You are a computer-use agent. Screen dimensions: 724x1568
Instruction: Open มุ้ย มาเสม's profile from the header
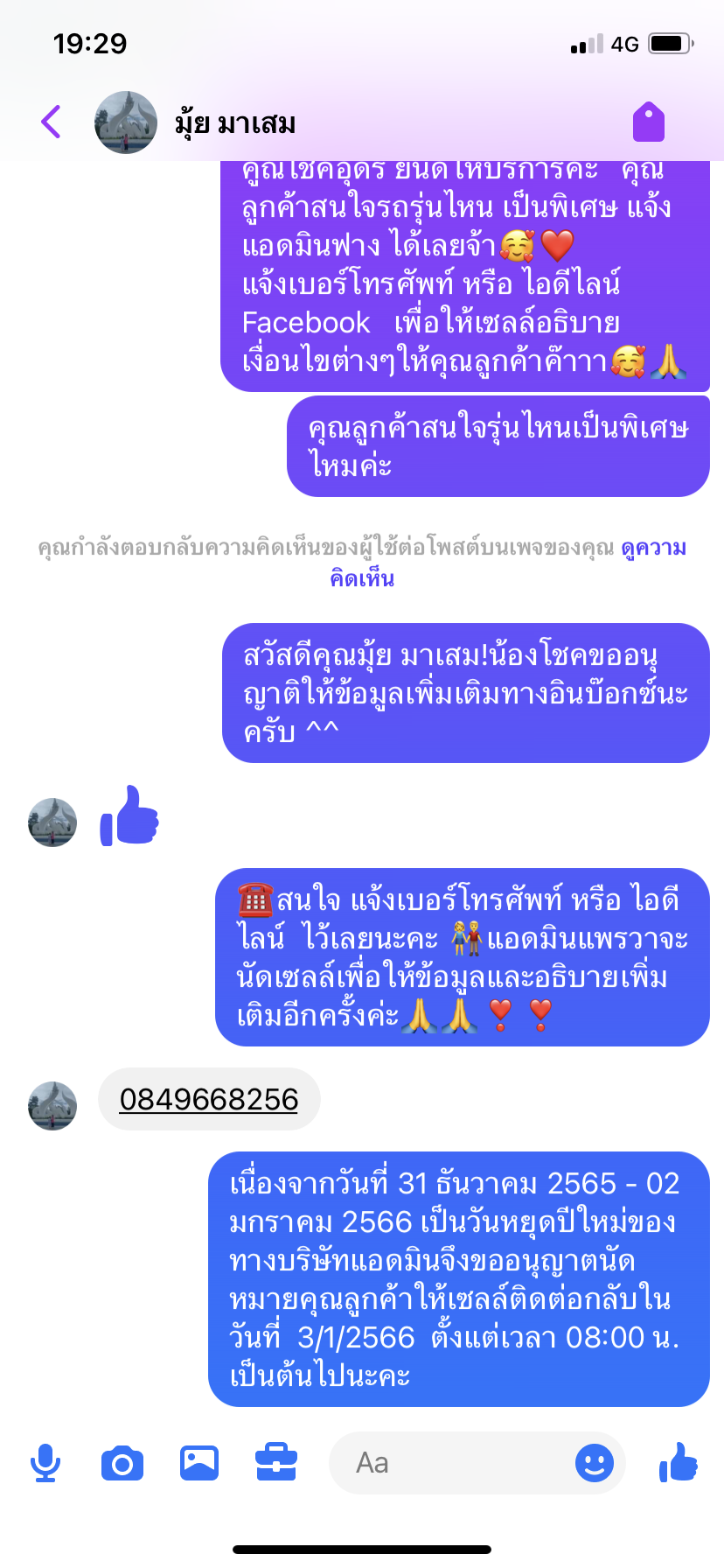tap(234, 123)
